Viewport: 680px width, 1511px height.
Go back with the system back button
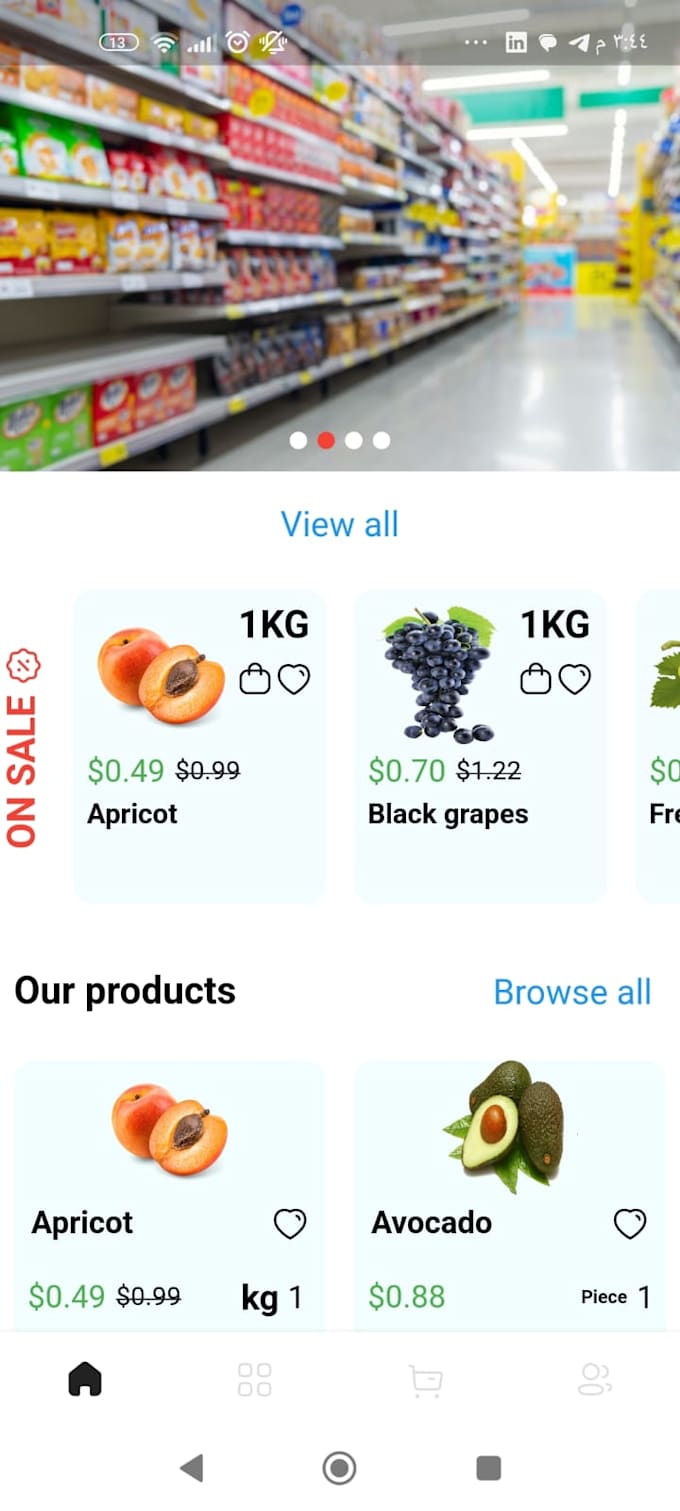coord(191,1468)
